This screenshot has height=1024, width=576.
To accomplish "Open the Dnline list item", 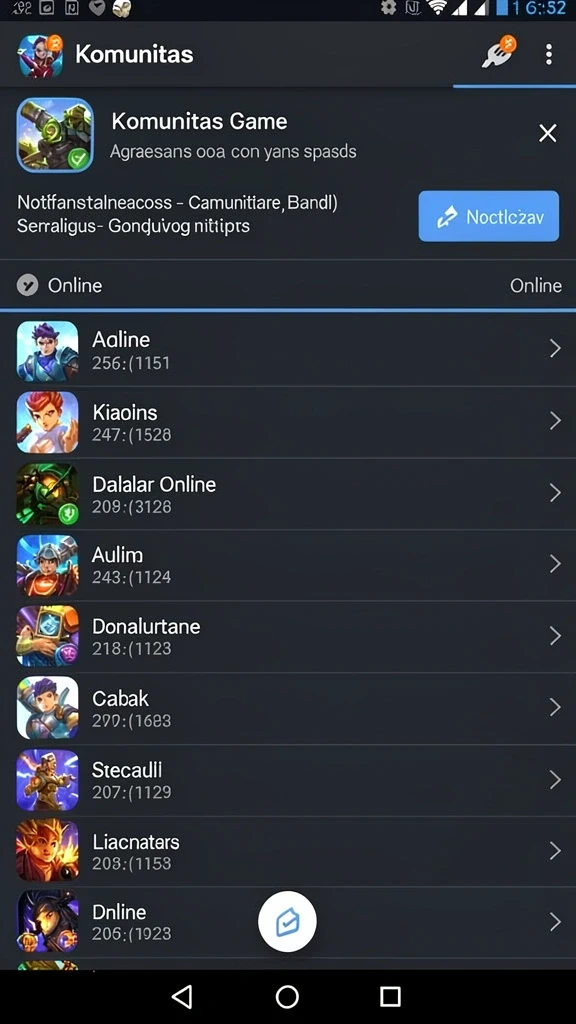I will point(288,923).
